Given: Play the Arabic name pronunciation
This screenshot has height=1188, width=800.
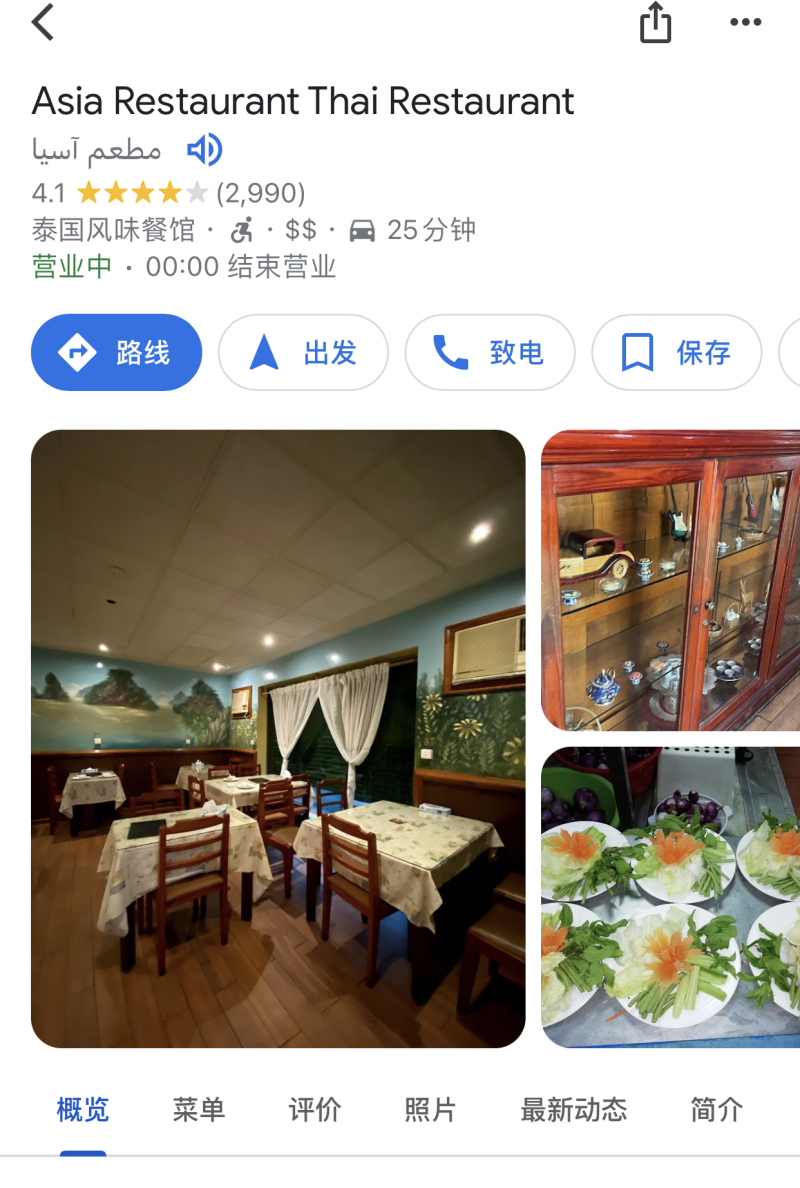Looking at the screenshot, I should point(204,151).
